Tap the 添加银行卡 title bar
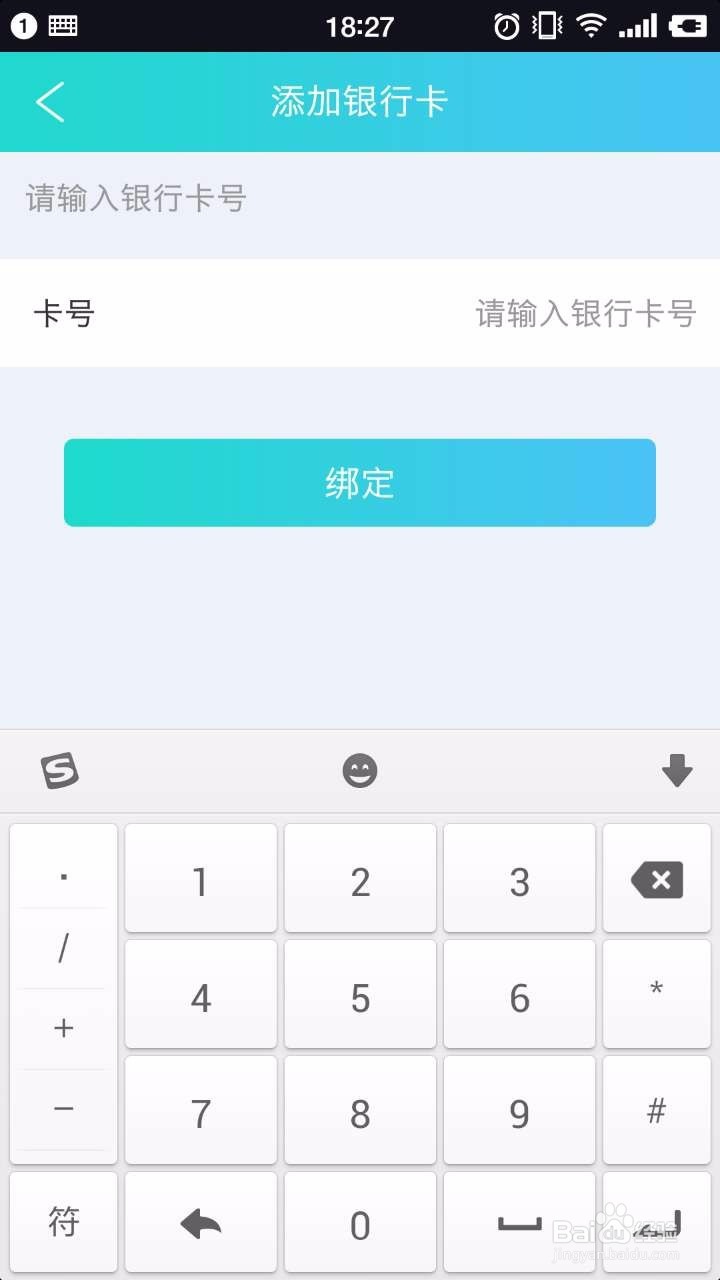 pos(360,101)
